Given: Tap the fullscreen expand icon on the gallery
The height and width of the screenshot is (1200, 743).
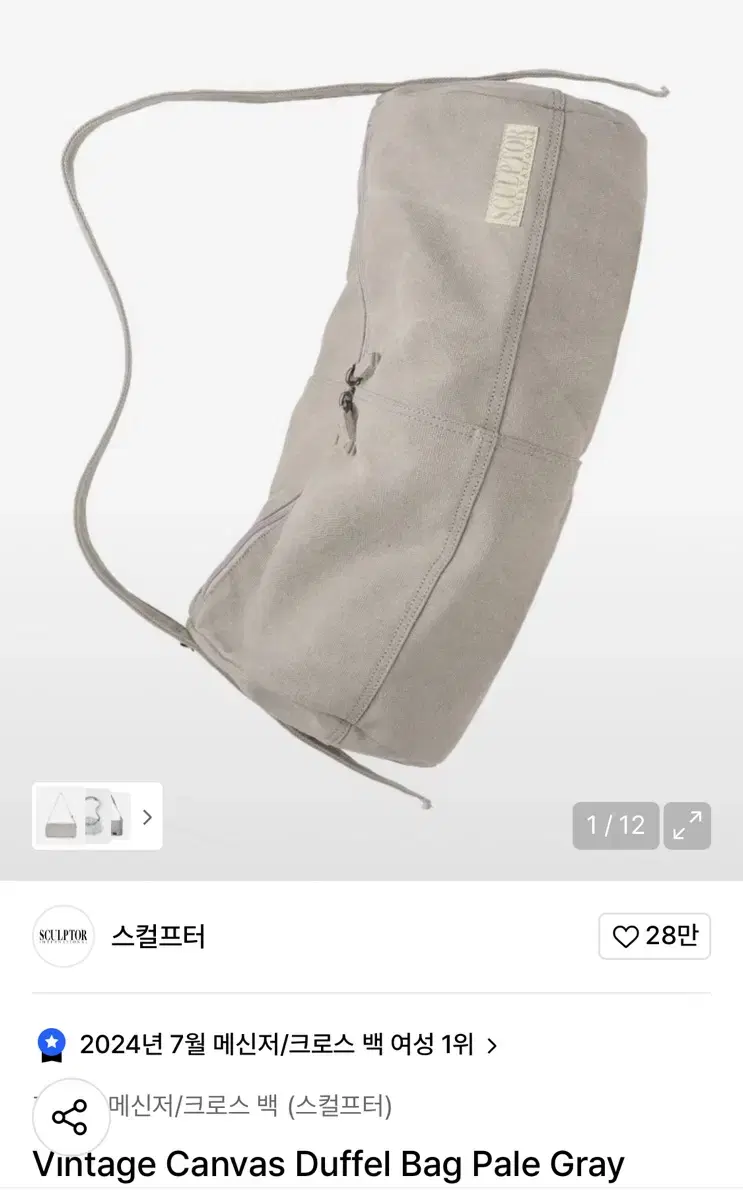Looking at the screenshot, I should [x=687, y=825].
